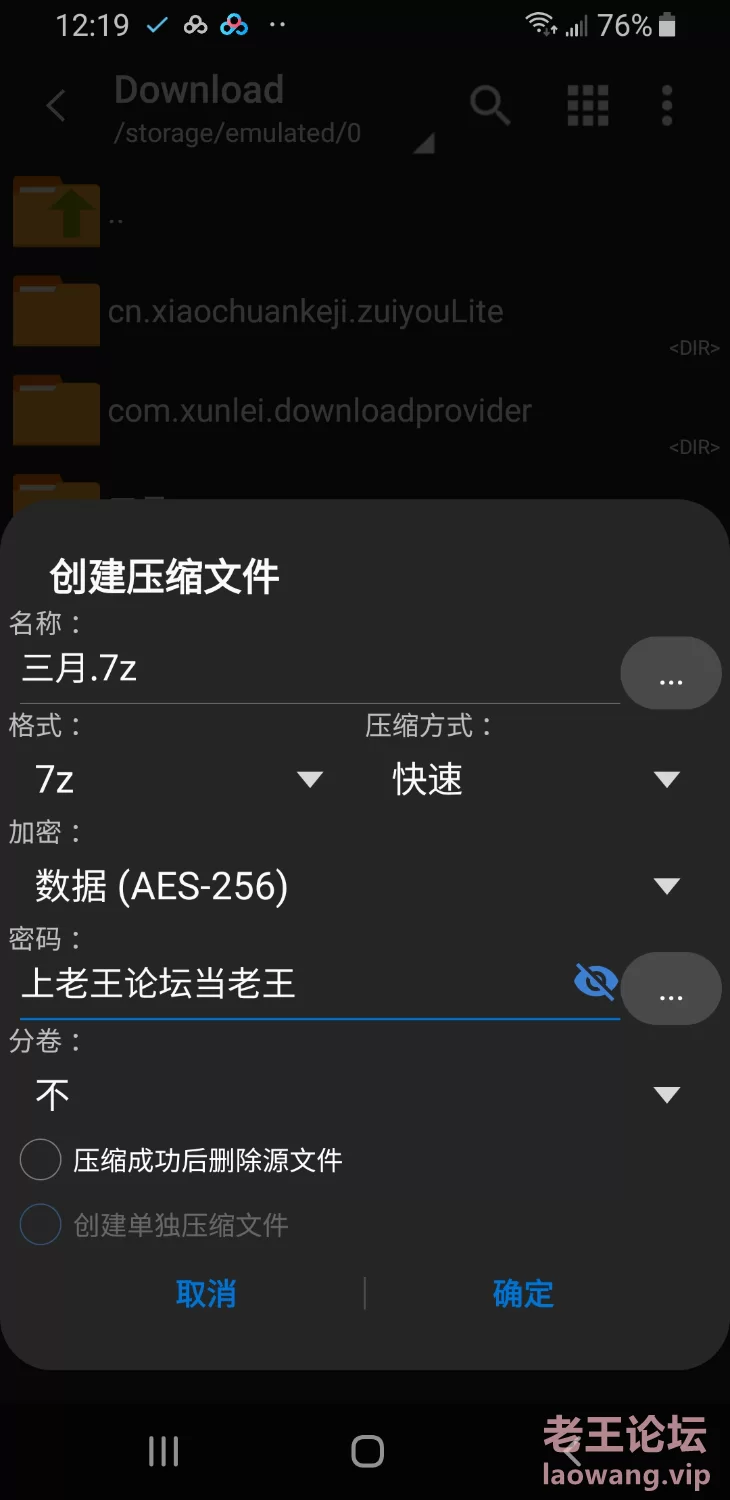
Task: Focus the password input field
Action: 290,984
